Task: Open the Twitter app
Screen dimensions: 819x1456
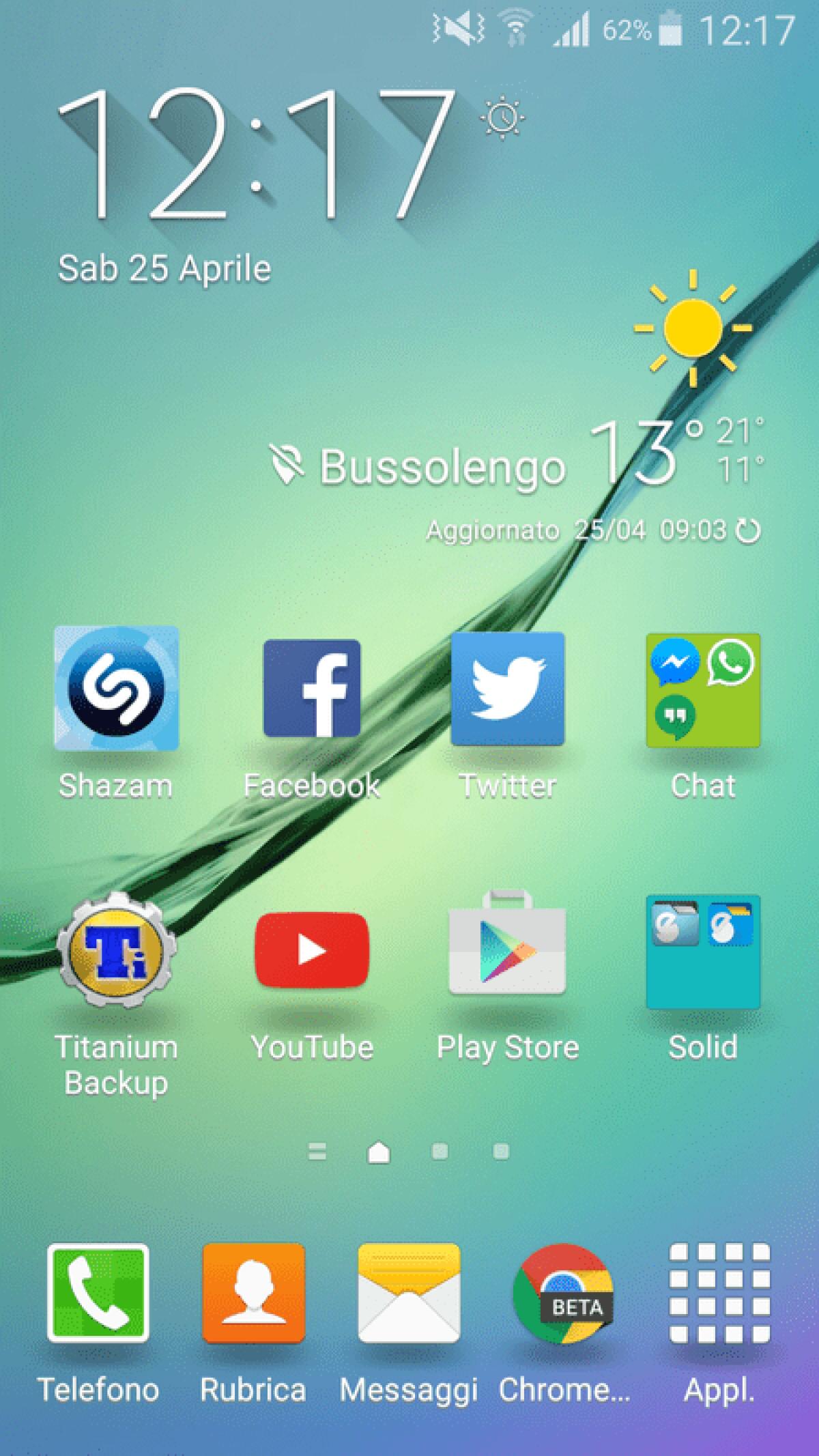Action: pyautogui.click(x=508, y=691)
